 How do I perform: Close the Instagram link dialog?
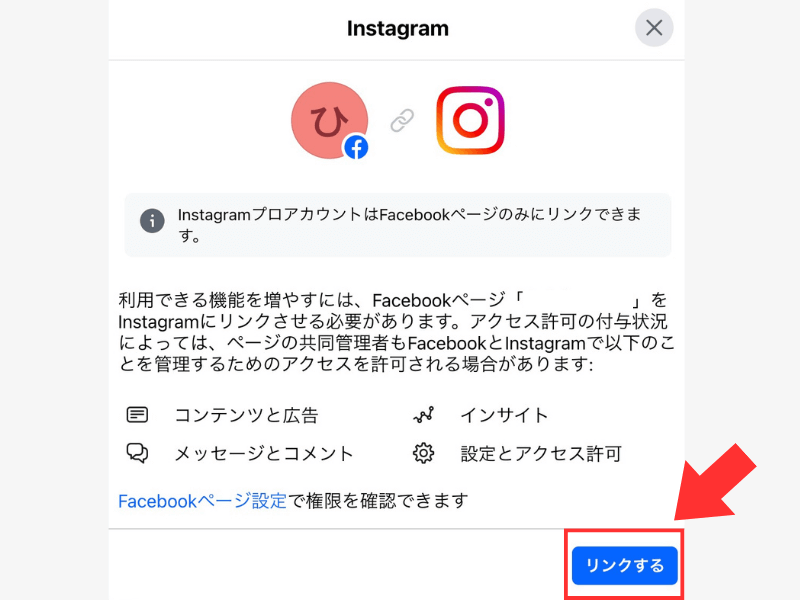654,28
